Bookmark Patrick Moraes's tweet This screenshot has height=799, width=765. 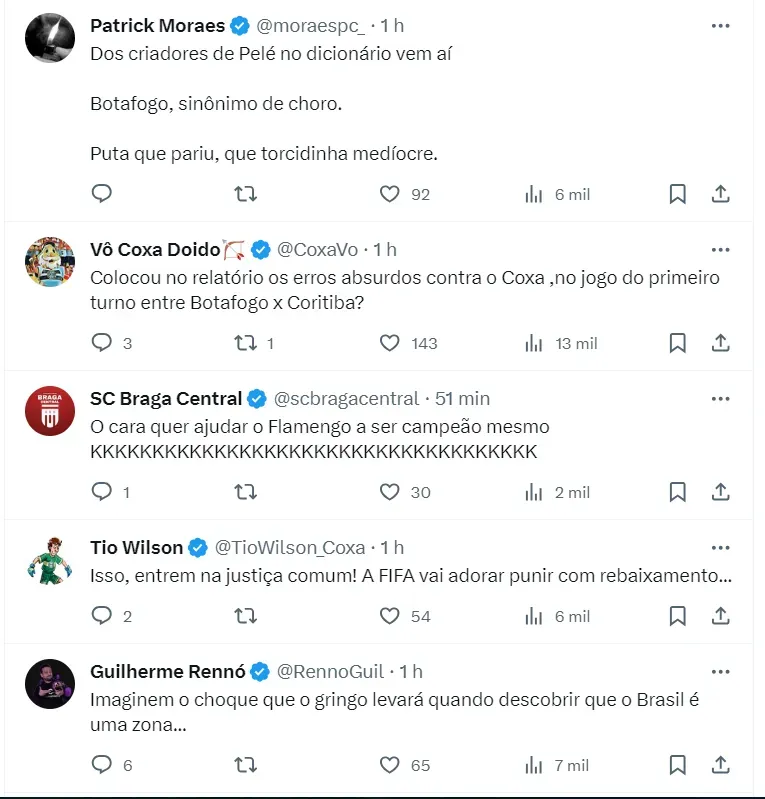coord(677,194)
